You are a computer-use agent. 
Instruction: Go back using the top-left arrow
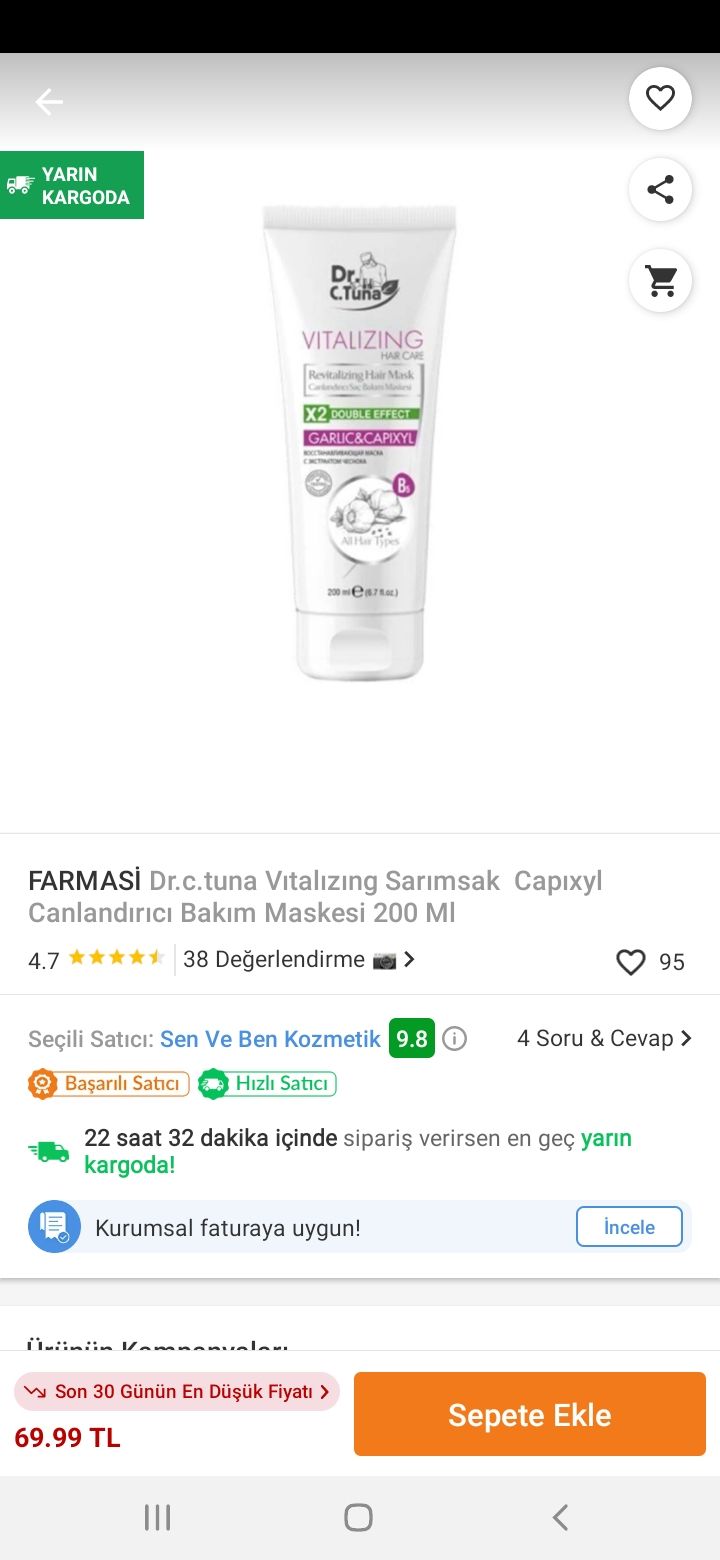click(x=49, y=101)
